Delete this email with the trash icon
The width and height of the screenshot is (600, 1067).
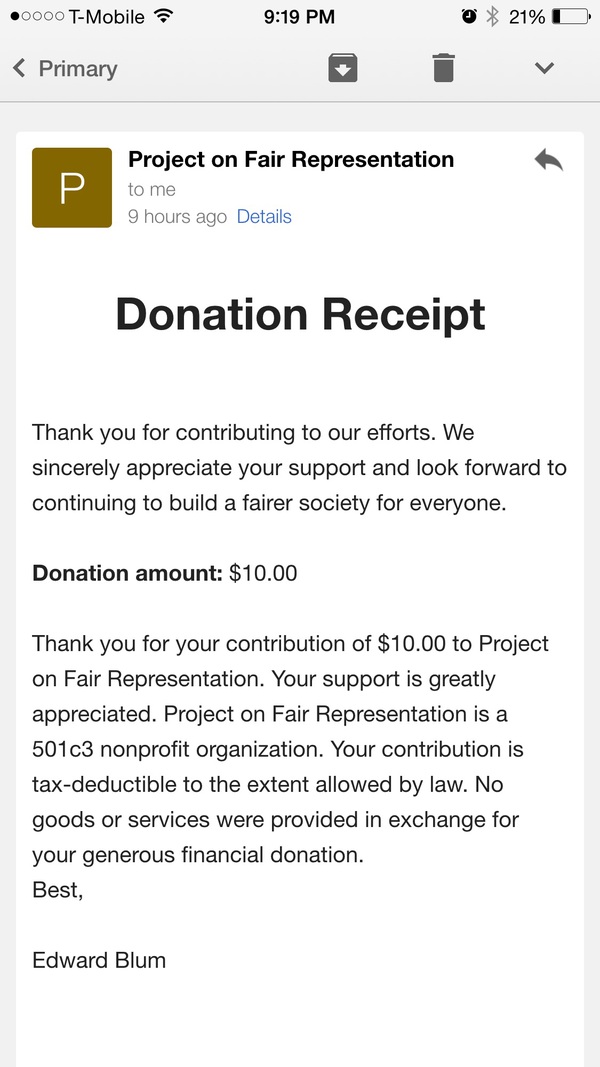coord(443,68)
